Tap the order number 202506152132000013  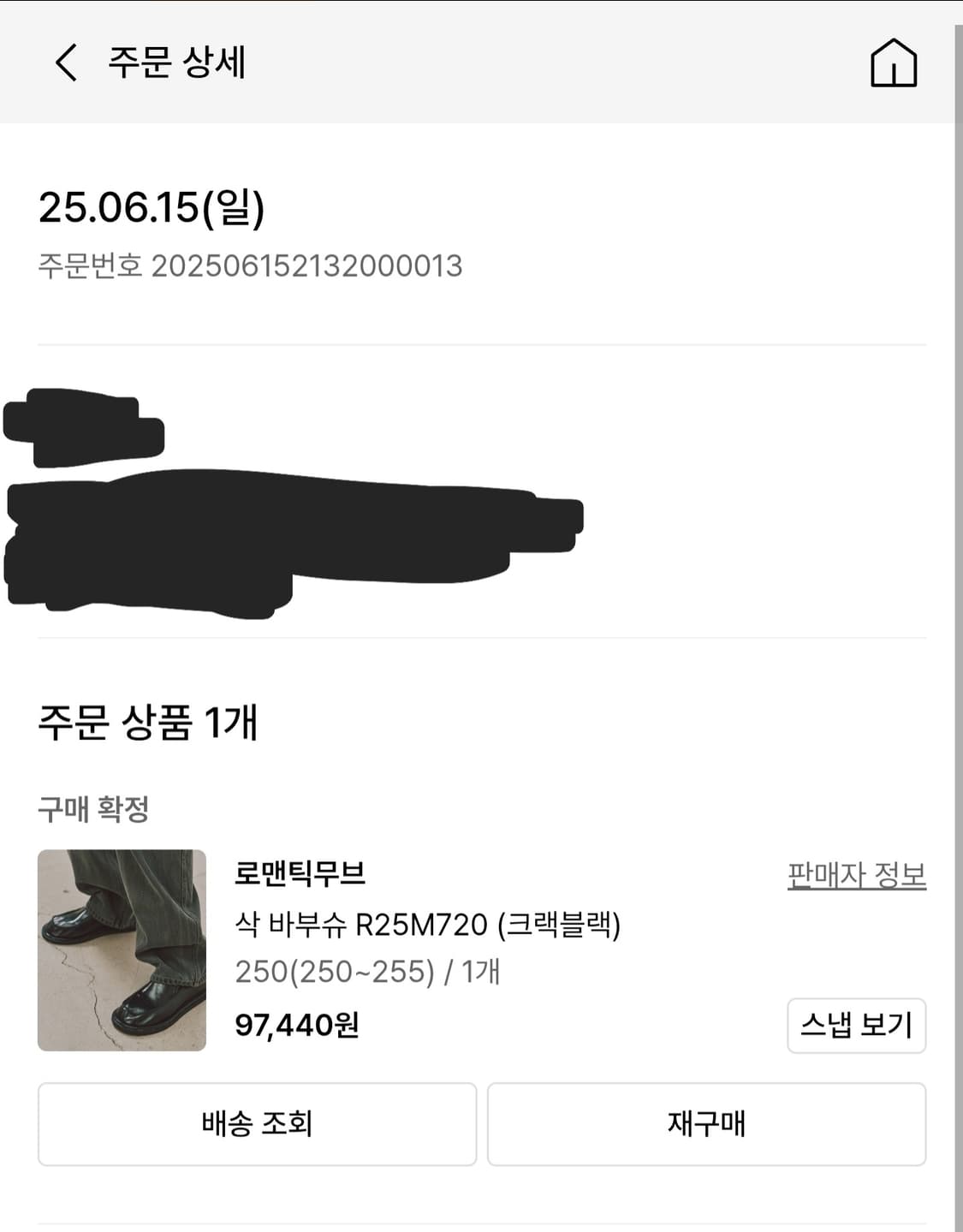[x=308, y=267]
